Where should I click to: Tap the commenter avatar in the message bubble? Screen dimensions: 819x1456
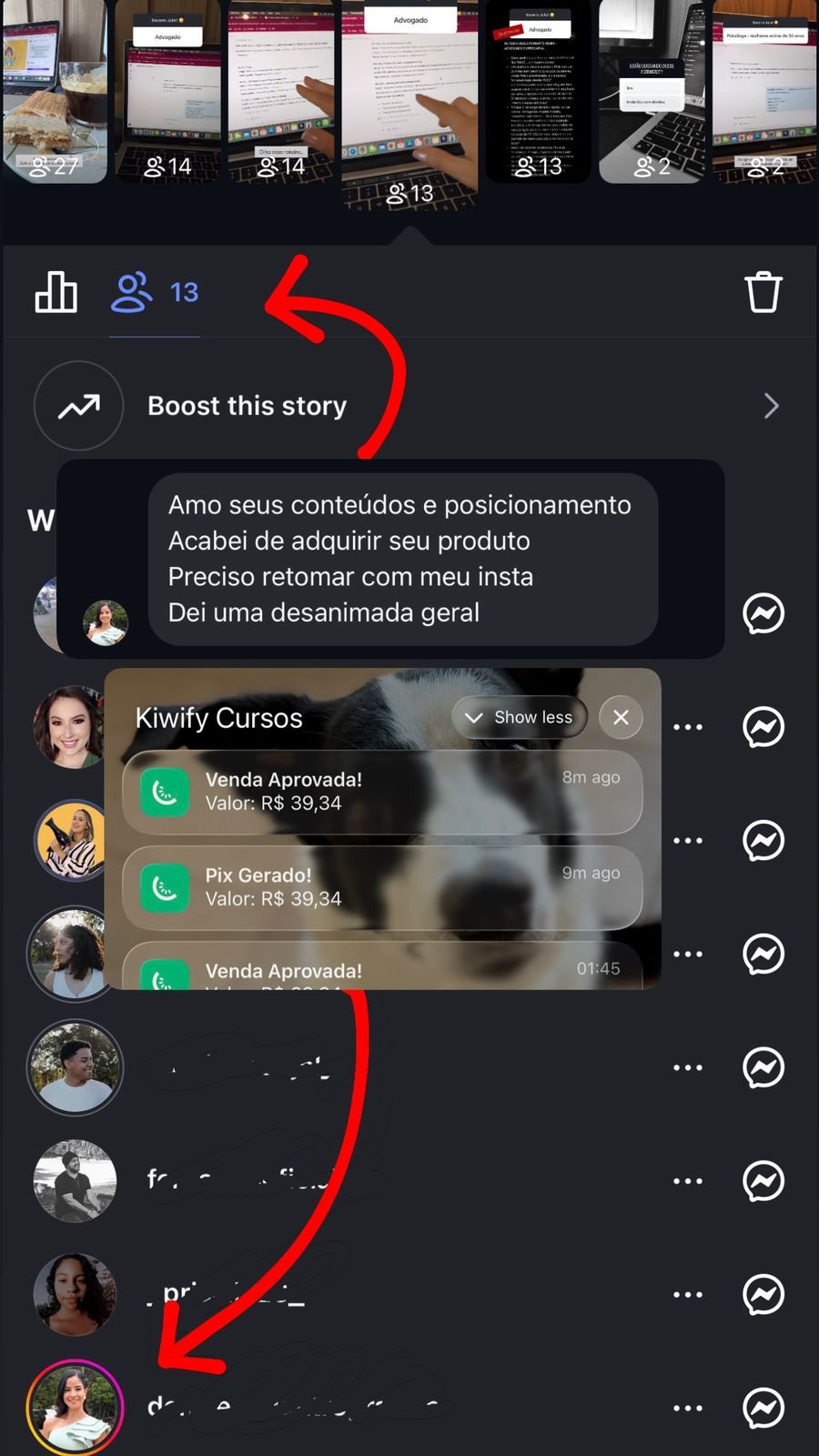tap(105, 622)
